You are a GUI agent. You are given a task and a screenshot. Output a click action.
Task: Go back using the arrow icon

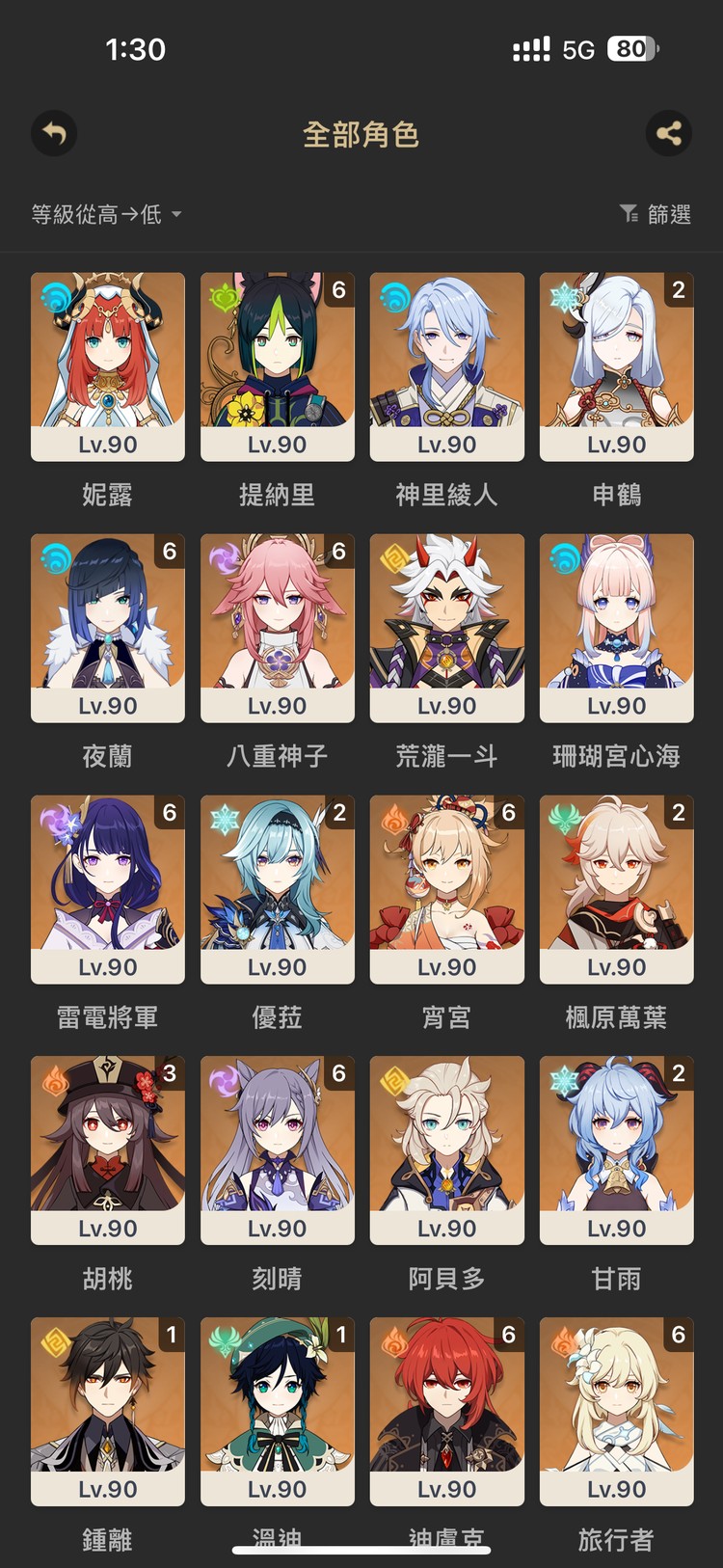(54, 133)
